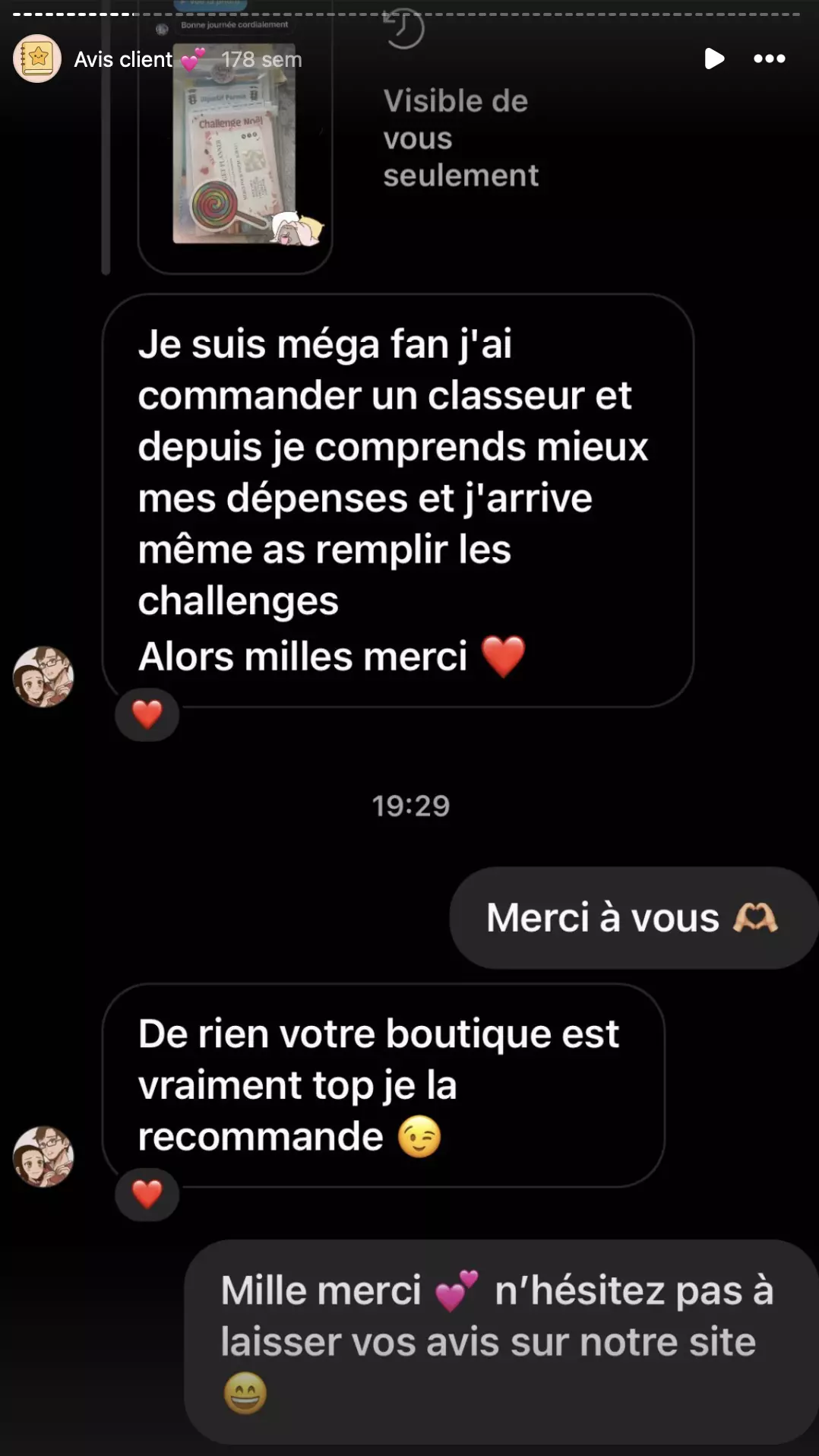This screenshot has height=1456, width=819.
Task: Tap the 178 sem timestamp
Action: pos(260,59)
